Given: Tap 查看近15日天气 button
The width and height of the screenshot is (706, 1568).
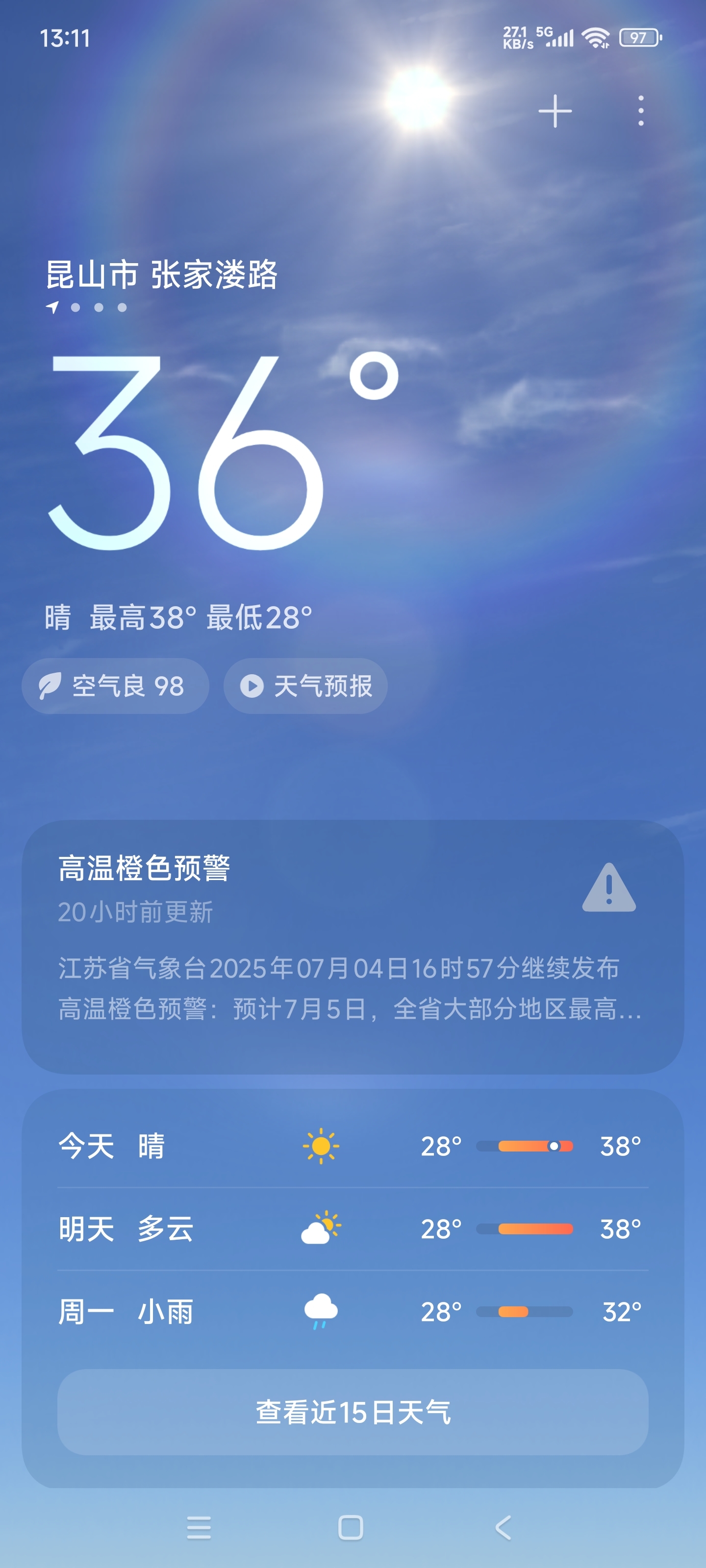Looking at the screenshot, I should 353,1412.
